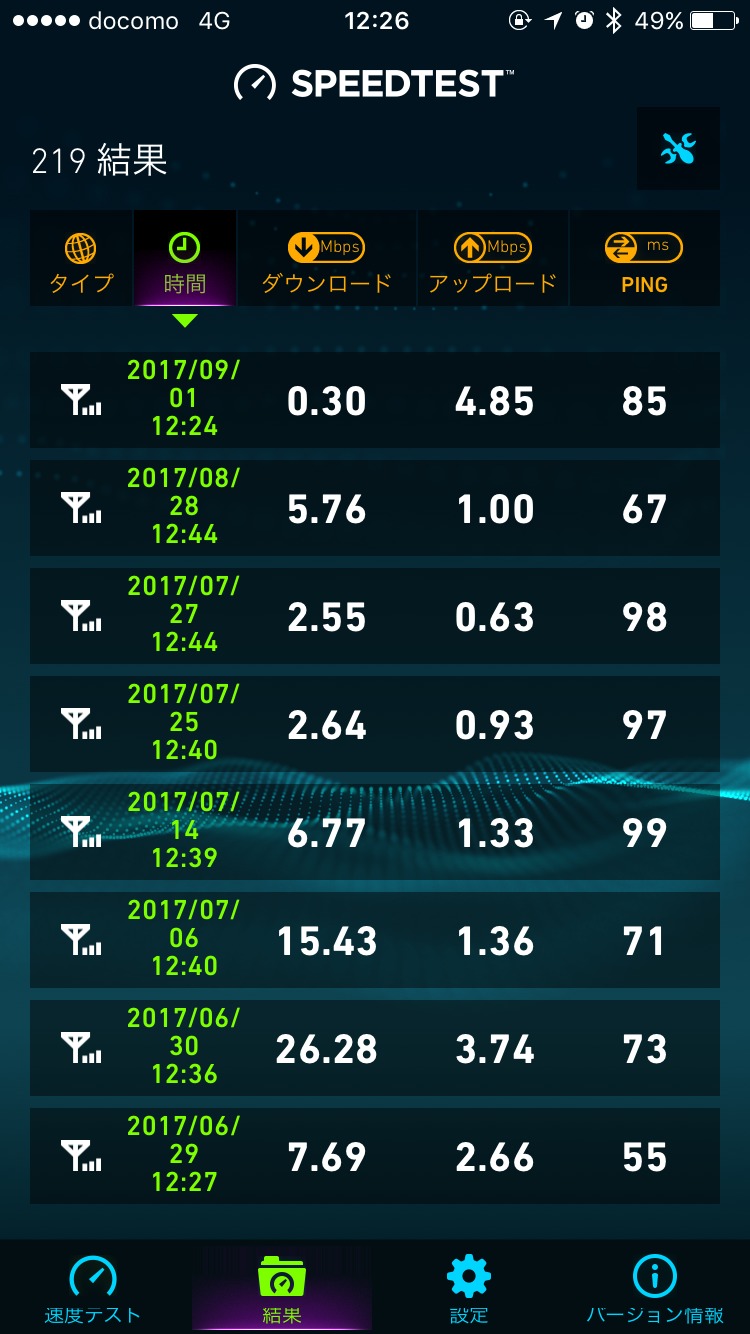Image resolution: width=750 pixels, height=1334 pixels.
Task: Show details for 2017/06/29 12:27 result
Action: pyautogui.click(x=375, y=1156)
